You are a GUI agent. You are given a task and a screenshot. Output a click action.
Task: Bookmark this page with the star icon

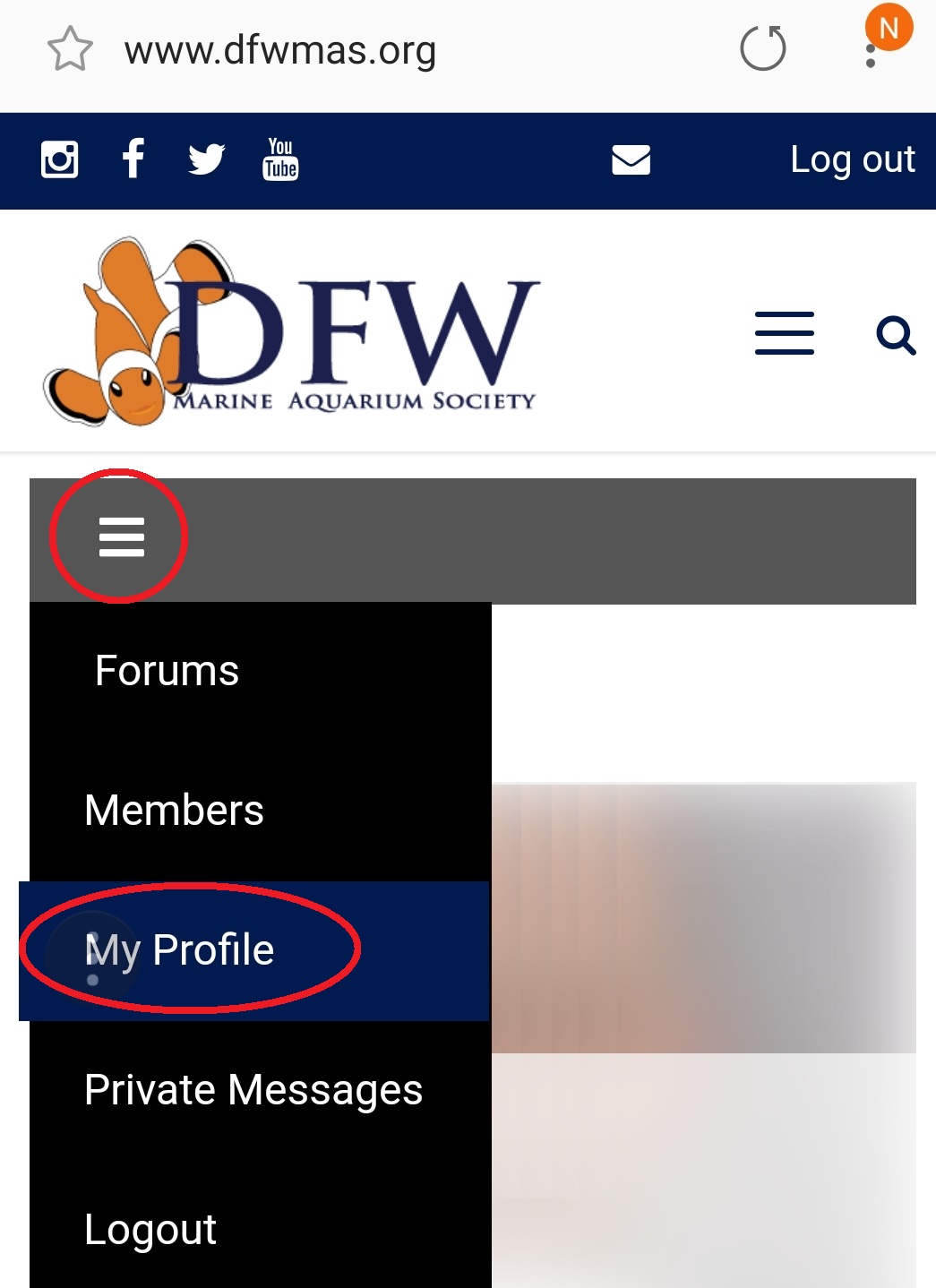pos(70,49)
